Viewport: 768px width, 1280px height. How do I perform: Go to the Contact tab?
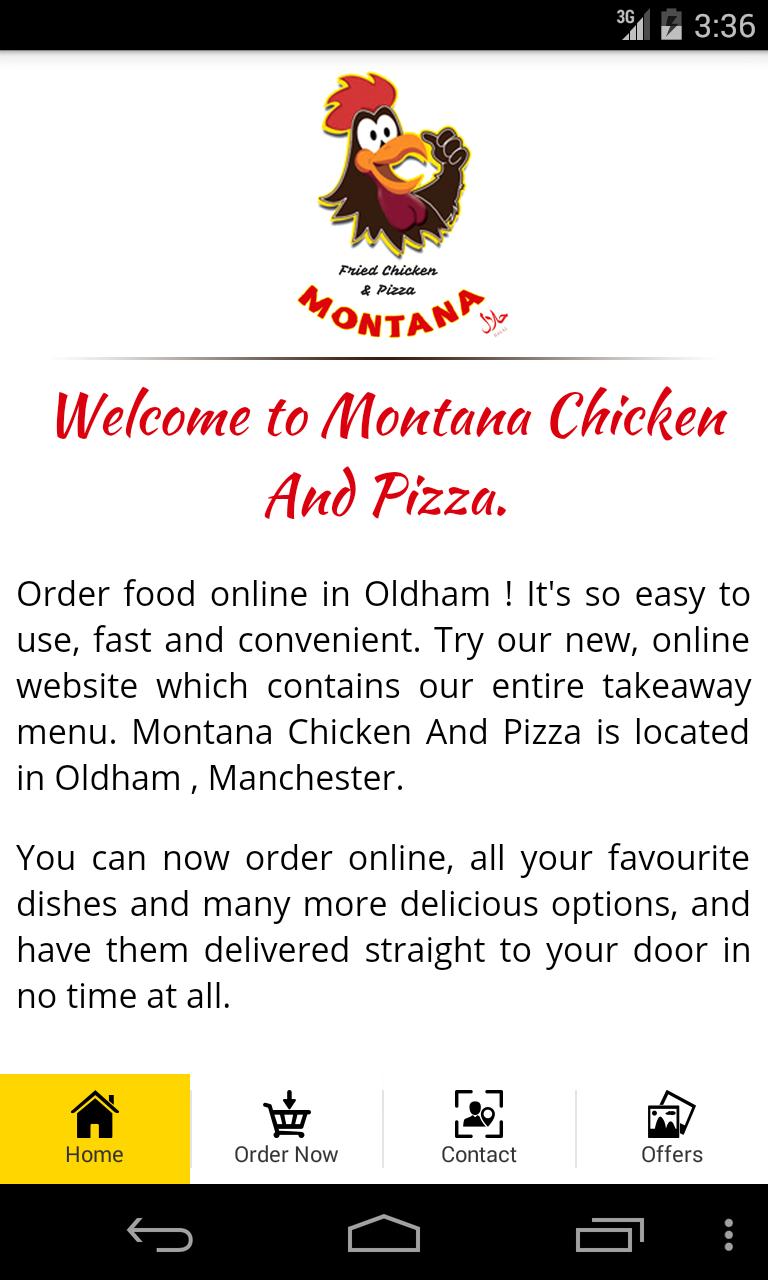479,1128
